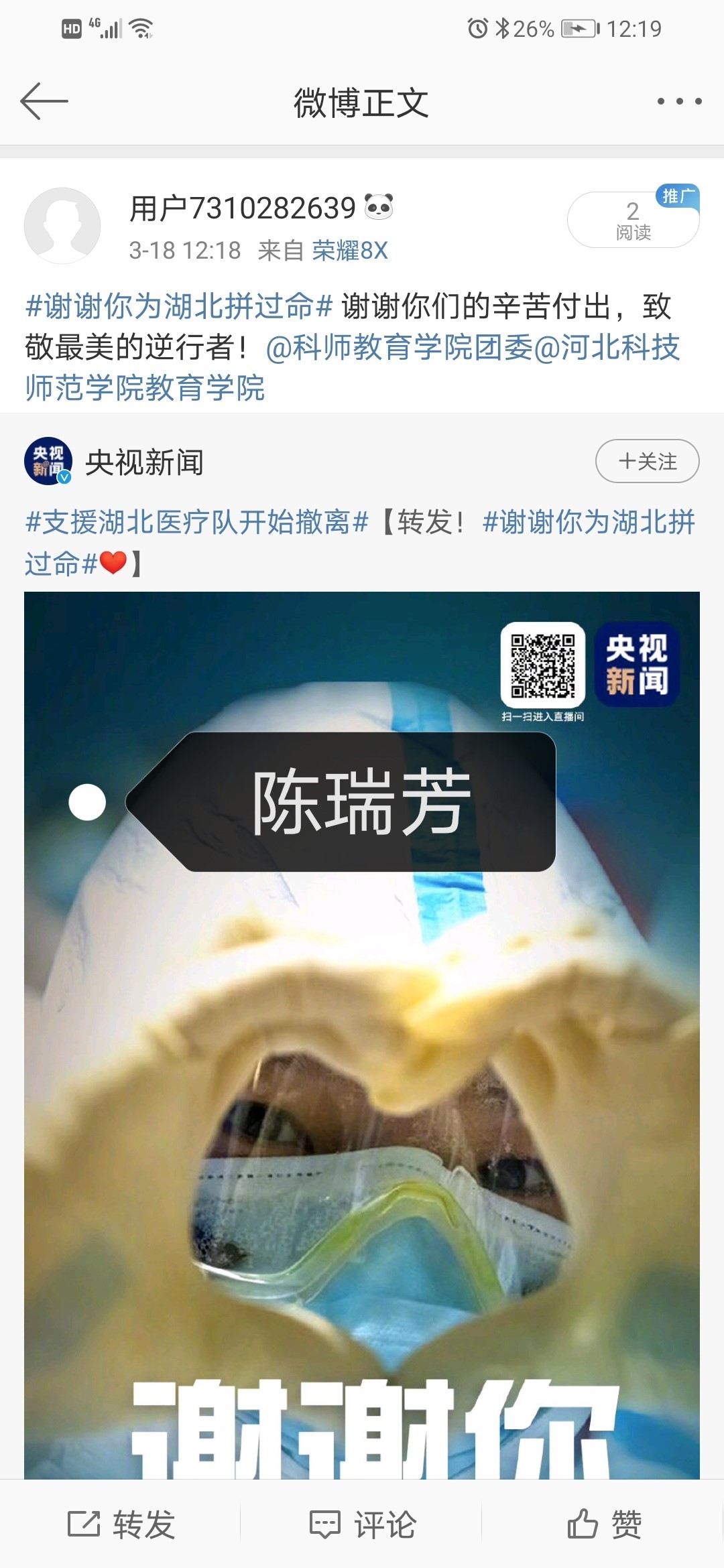Open mention @科师教育学院团委
The width and height of the screenshot is (724, 1568).
pos(400,347)
